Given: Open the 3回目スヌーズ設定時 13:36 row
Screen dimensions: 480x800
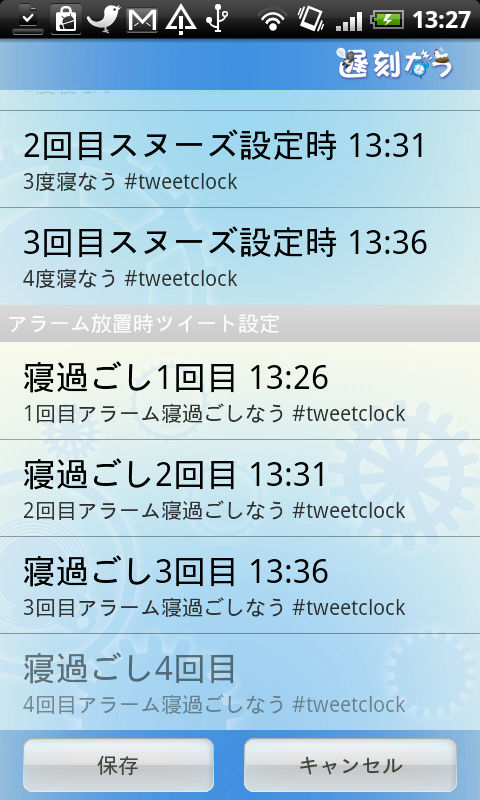Looking at the screenshot, I should coord(240,257).
